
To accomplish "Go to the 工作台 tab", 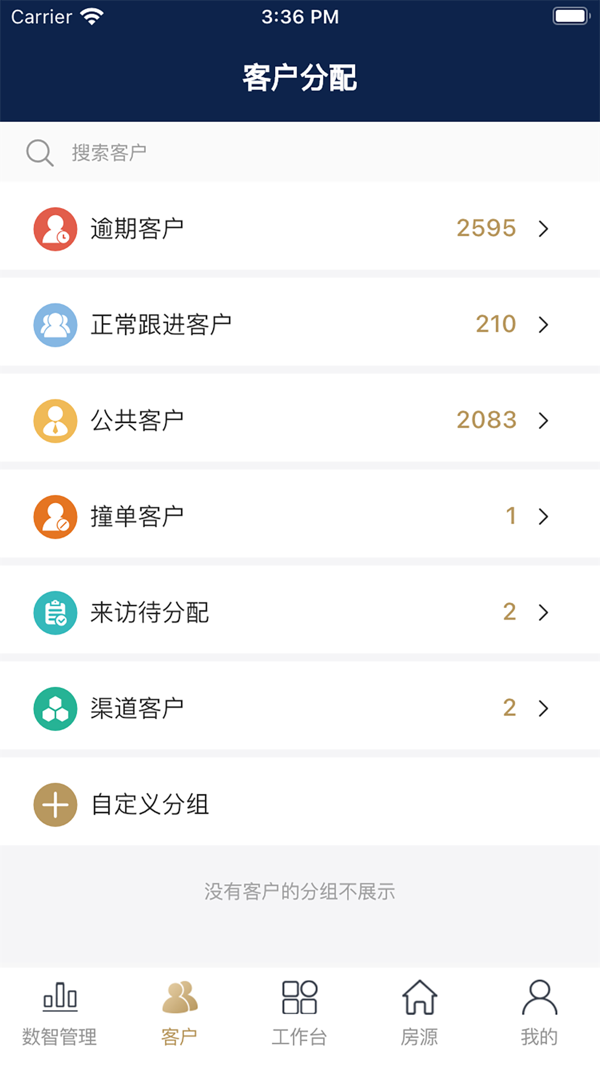I will (300, 1014).
